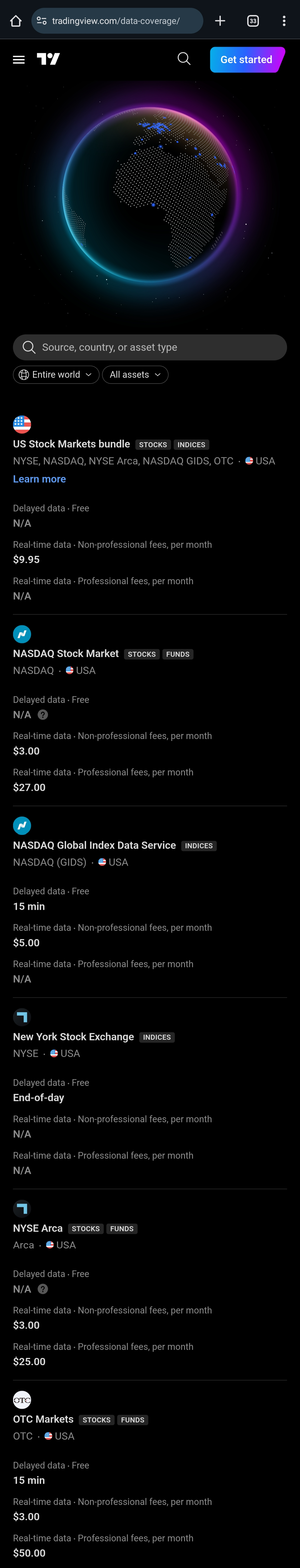The height and width of the screenshot is (1568, 300).
Task: Open a new browser tab
Action: [220, 21]
